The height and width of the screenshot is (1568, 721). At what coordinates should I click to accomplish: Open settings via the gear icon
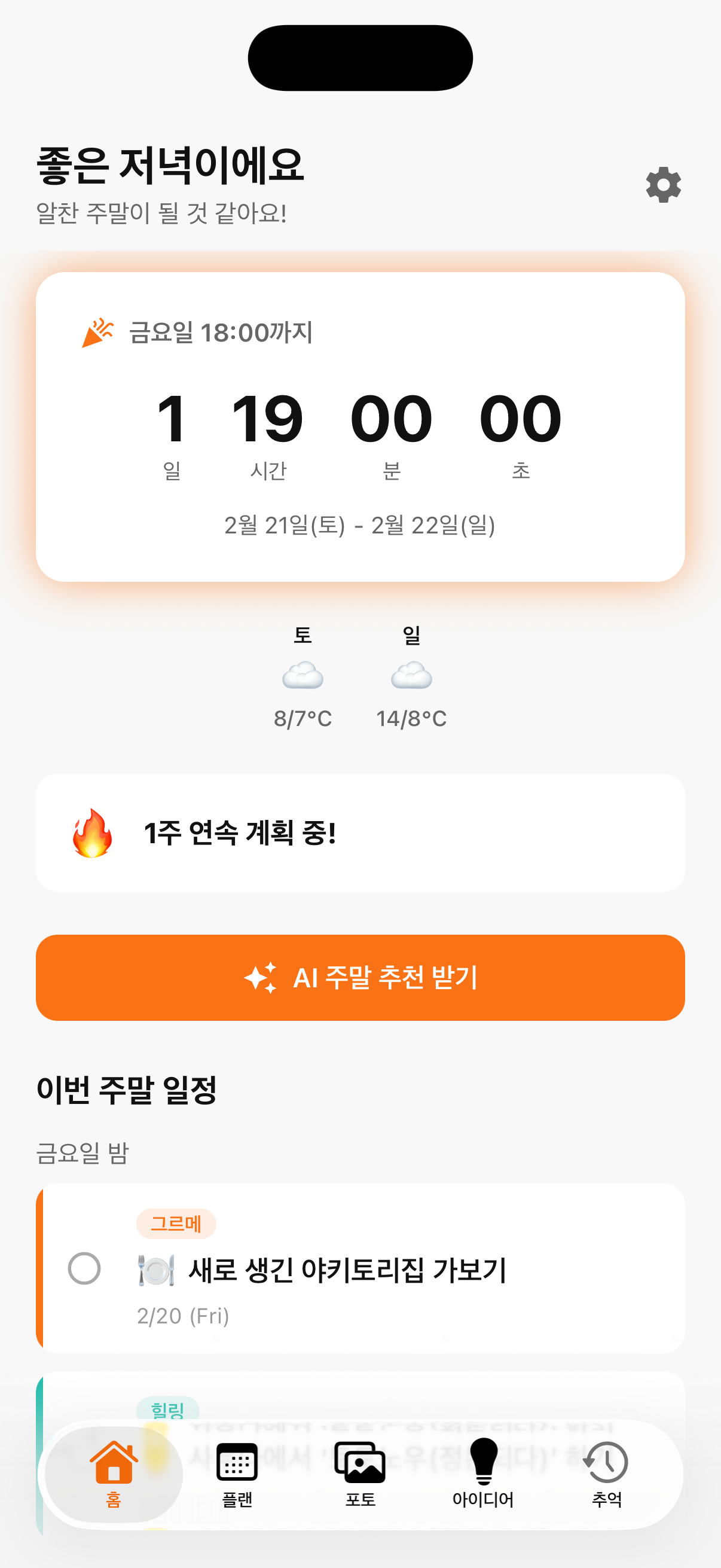[662, 184]
